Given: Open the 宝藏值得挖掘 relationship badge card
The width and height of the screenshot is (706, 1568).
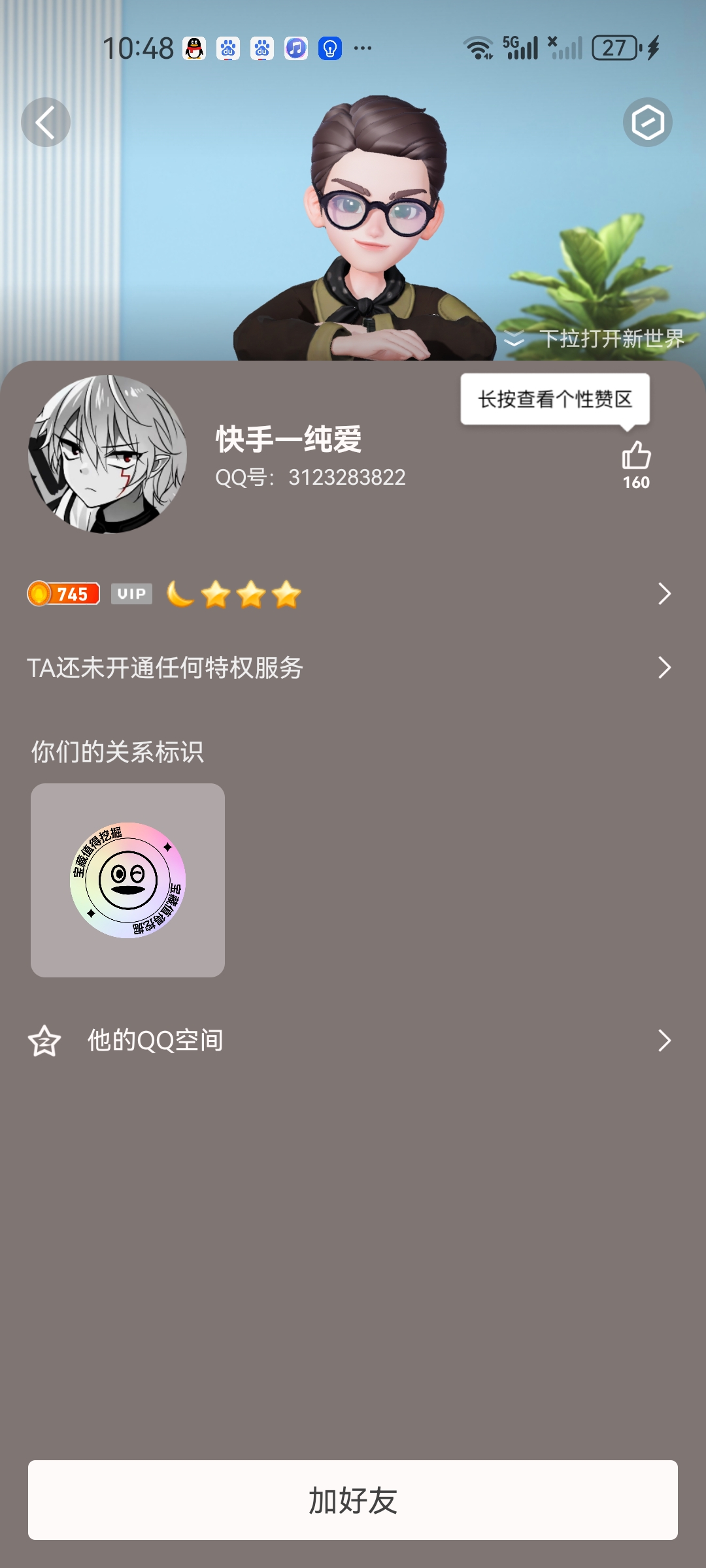Looking at the screenshot, I should click(127, 880).
